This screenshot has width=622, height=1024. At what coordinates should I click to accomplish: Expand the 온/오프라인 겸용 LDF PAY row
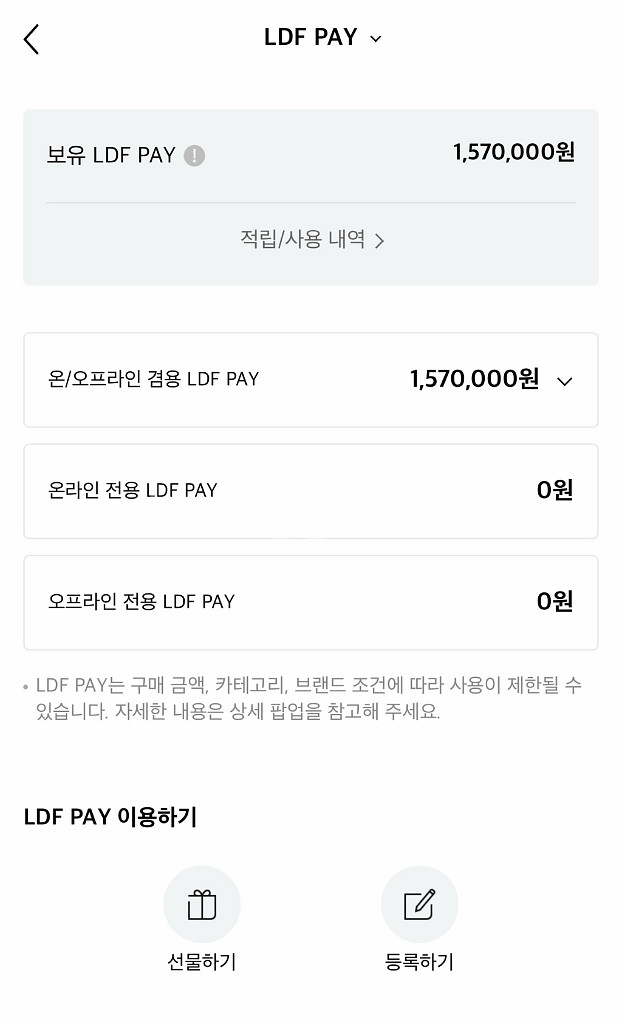tap(564, 381)
